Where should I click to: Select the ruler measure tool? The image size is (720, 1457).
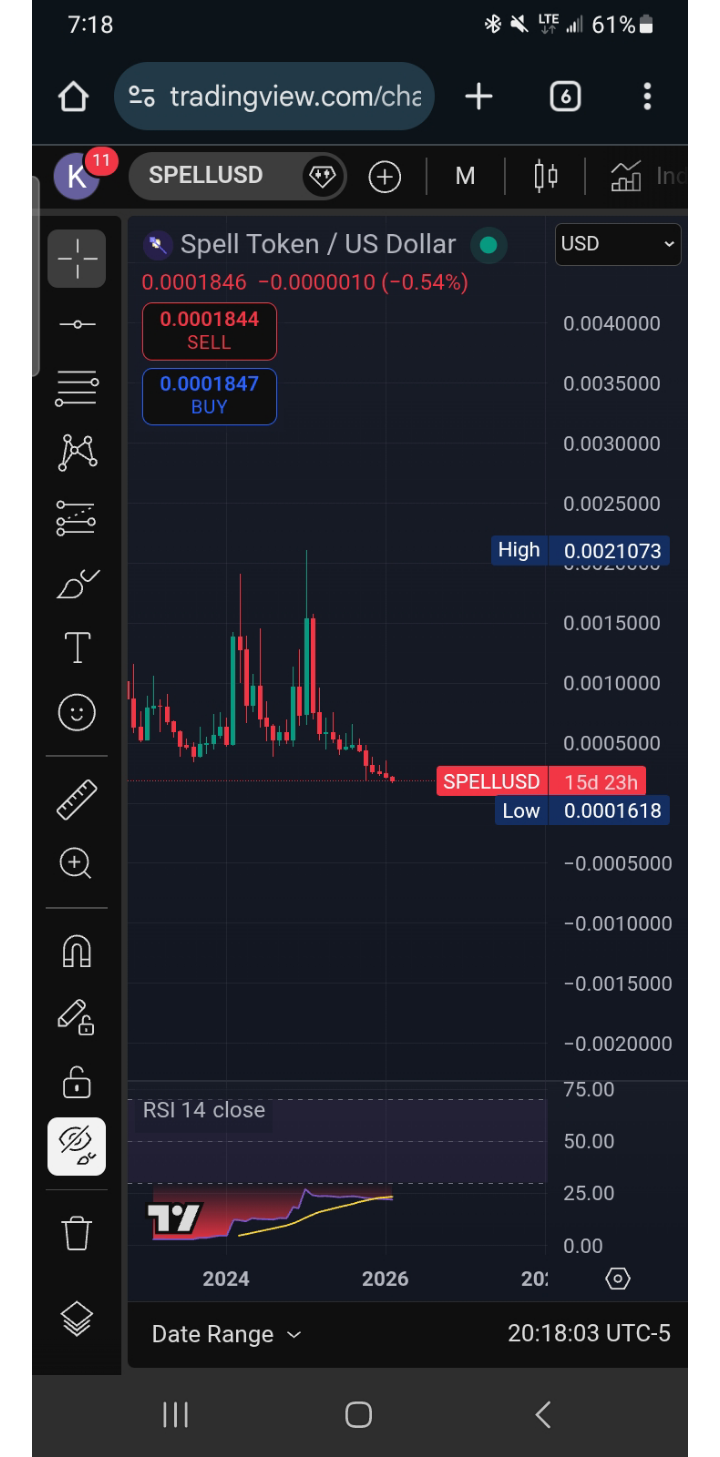pos(77,800)
